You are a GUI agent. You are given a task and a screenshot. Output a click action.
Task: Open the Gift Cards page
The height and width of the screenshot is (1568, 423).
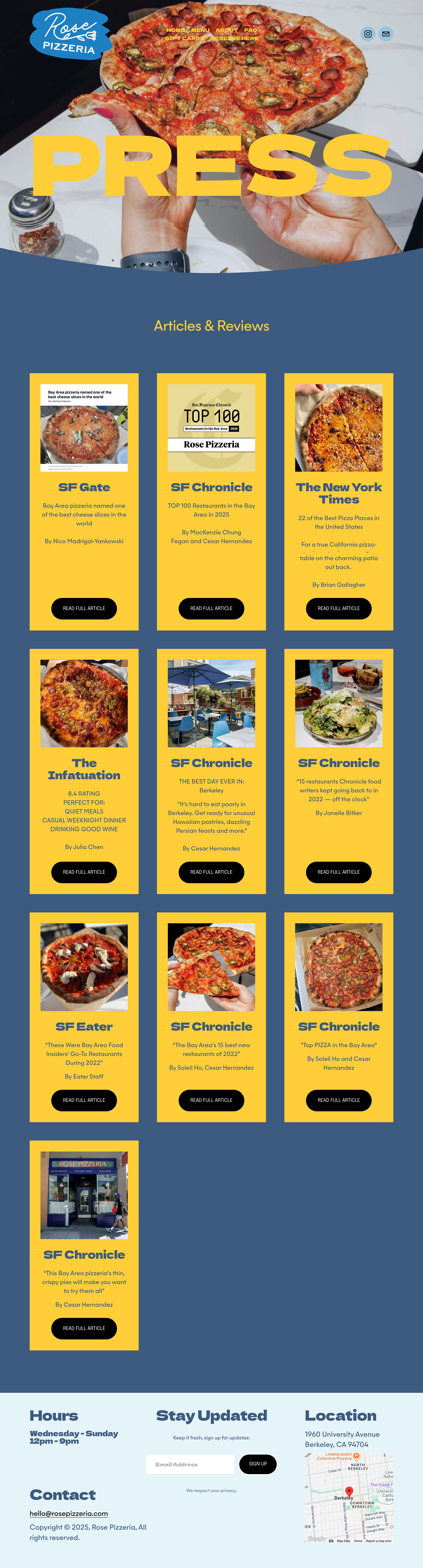185,38
